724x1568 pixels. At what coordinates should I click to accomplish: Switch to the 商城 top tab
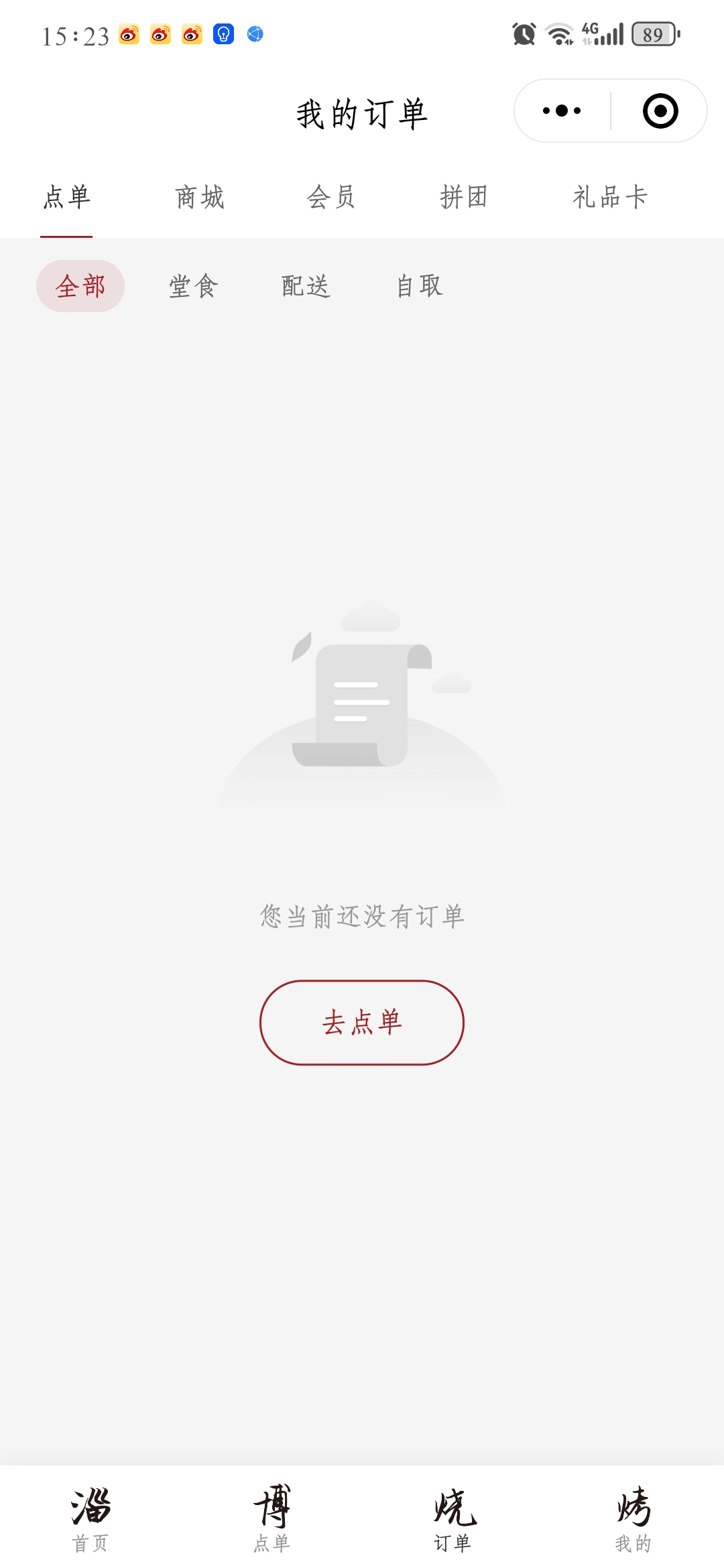pos(199,198)
